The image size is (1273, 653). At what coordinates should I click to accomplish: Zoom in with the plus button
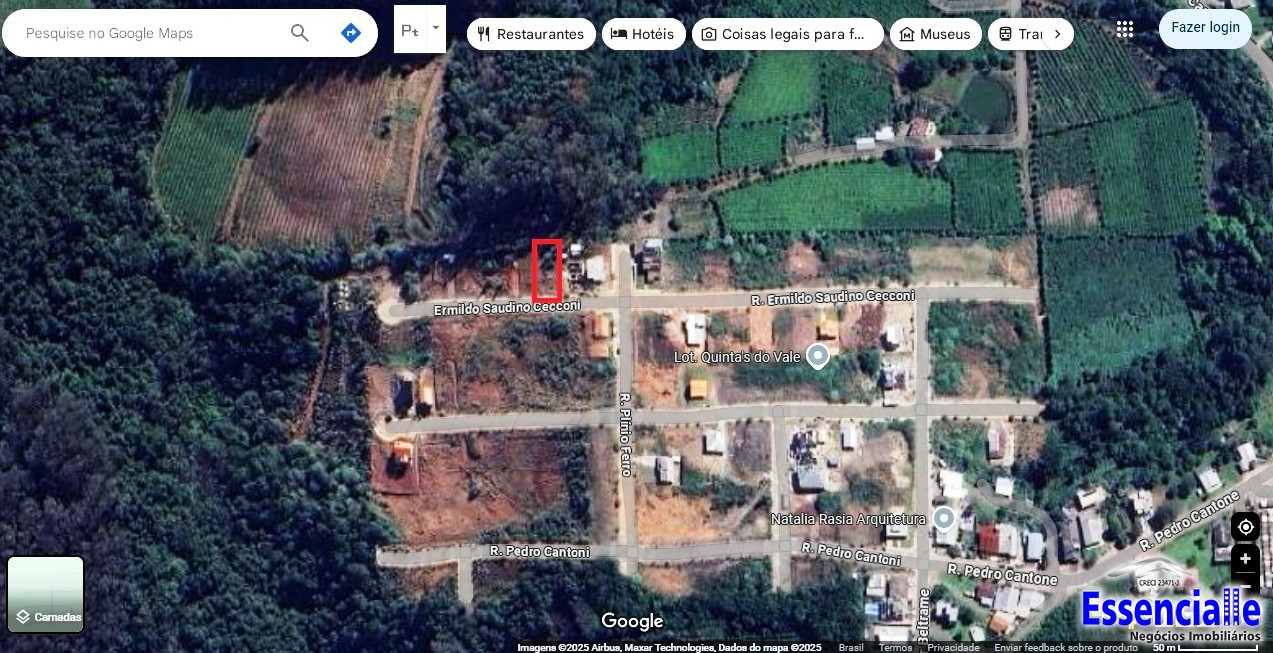(x=1245, y=559)
